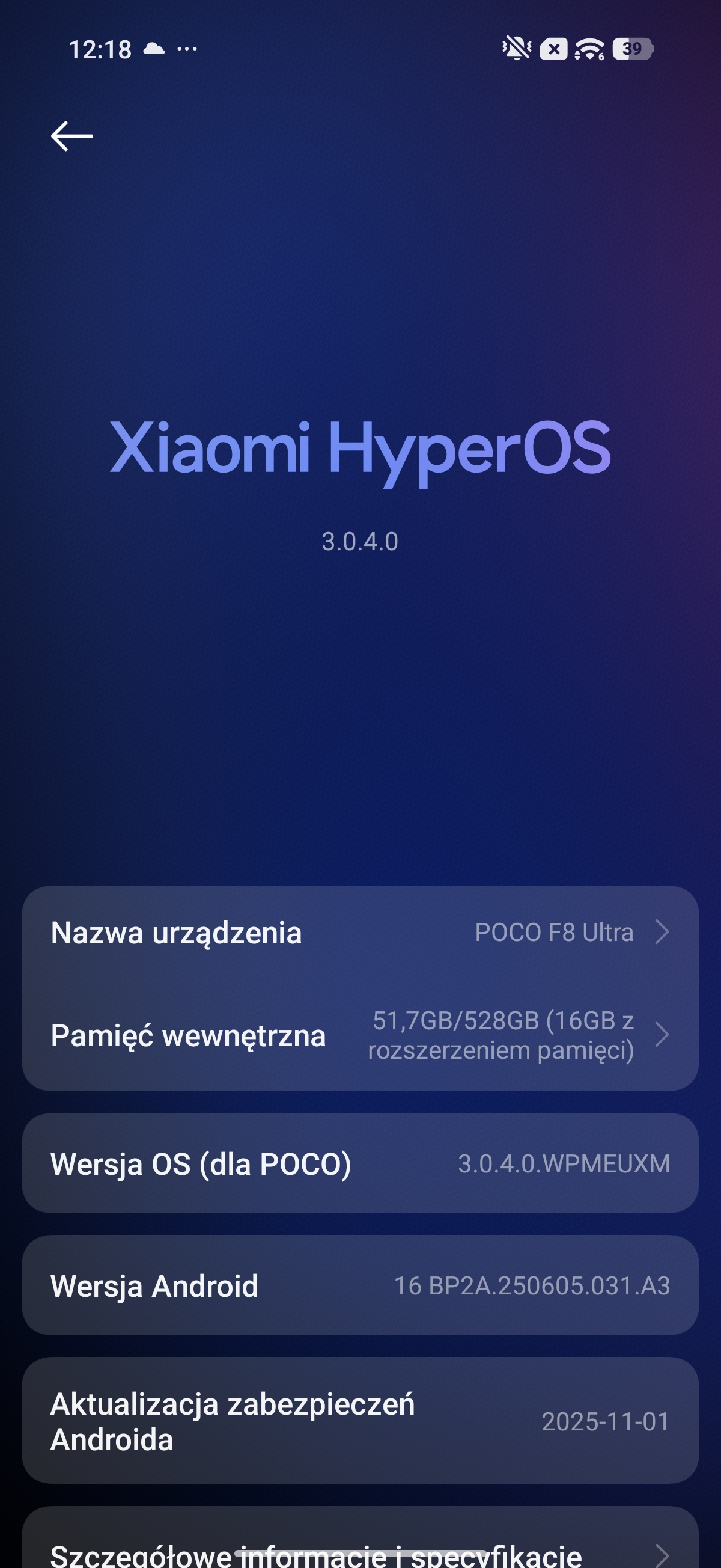Open Pamięć wewnętrzna storage details
The image size is (721, 1568).
click(x=359, y=1035)
